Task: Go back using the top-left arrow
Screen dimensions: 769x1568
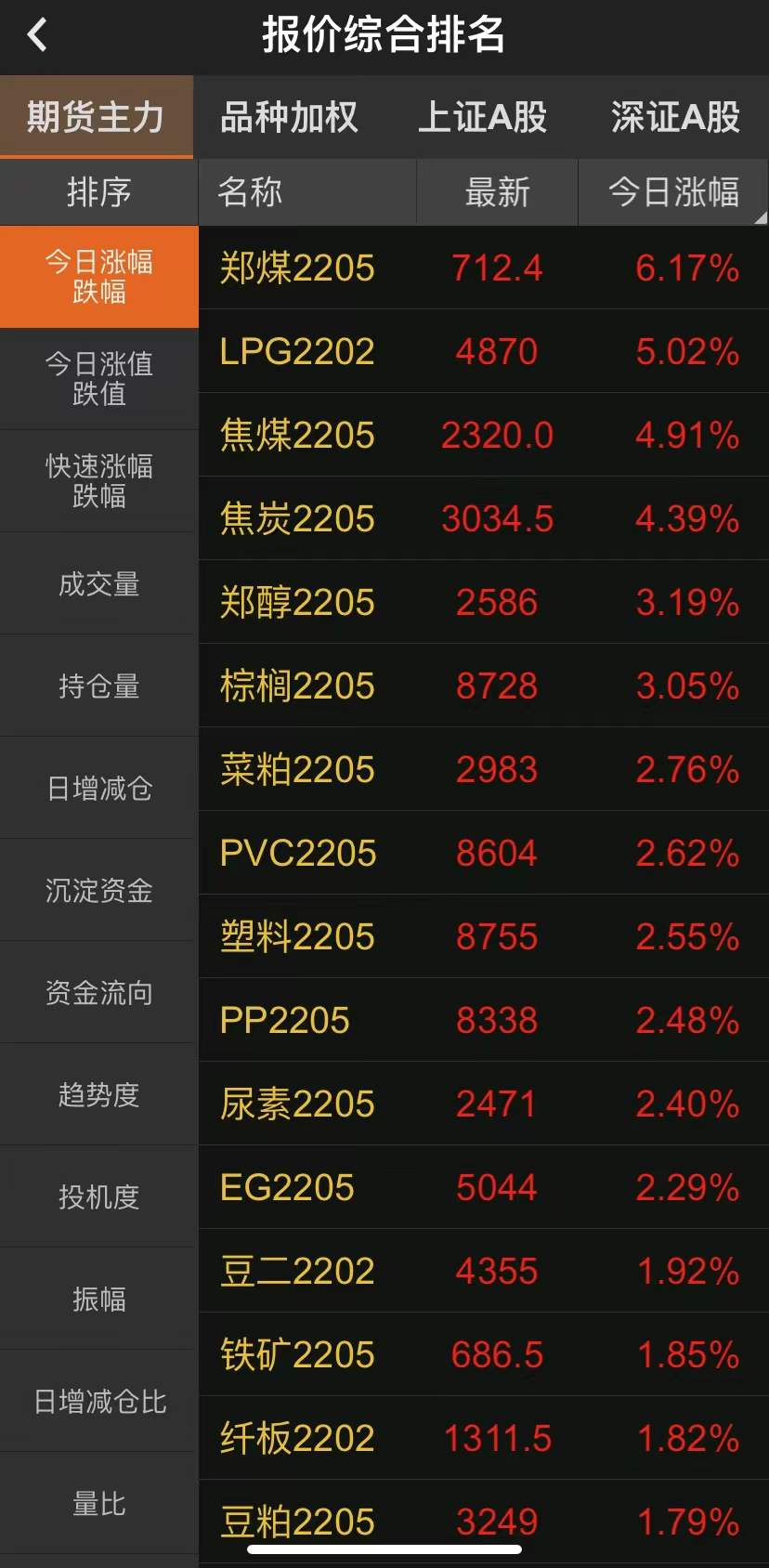Action: pos(37,35)
